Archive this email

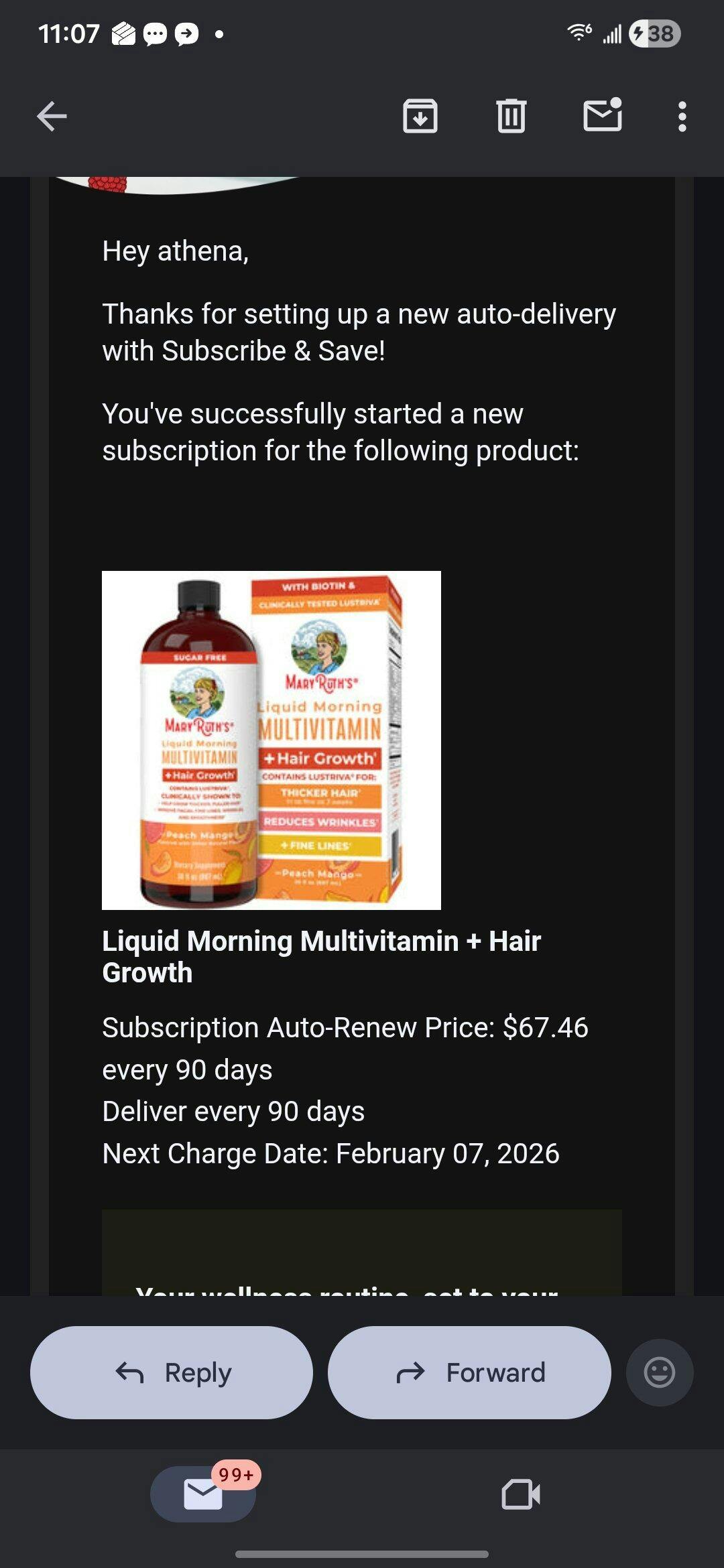point(420,117)
